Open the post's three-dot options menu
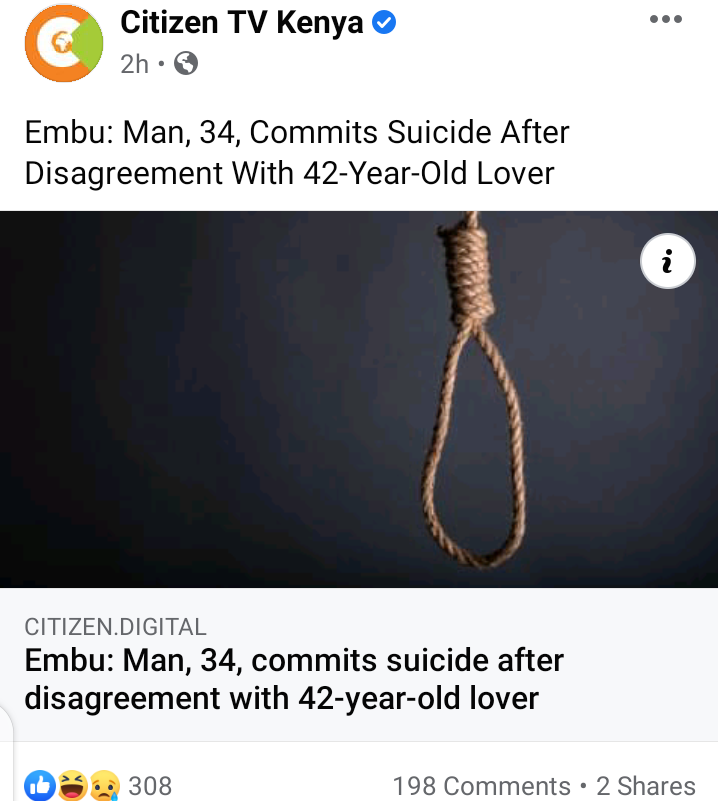The width and height of the screenshot is (718, 801). coord(665,20)
